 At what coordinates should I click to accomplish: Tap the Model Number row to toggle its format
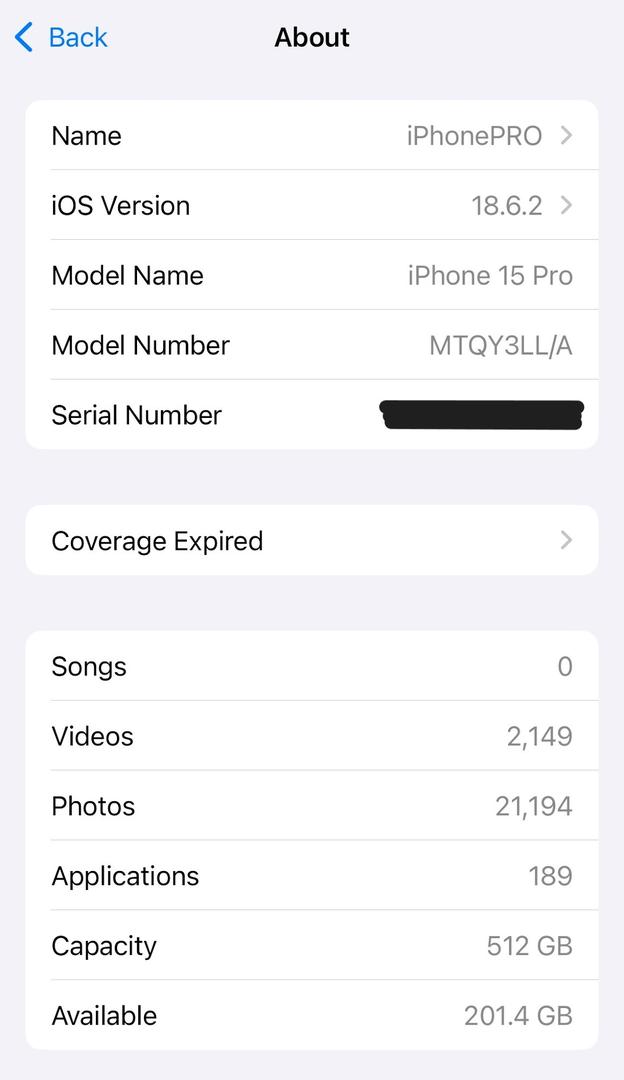click(x=312, y=345)
